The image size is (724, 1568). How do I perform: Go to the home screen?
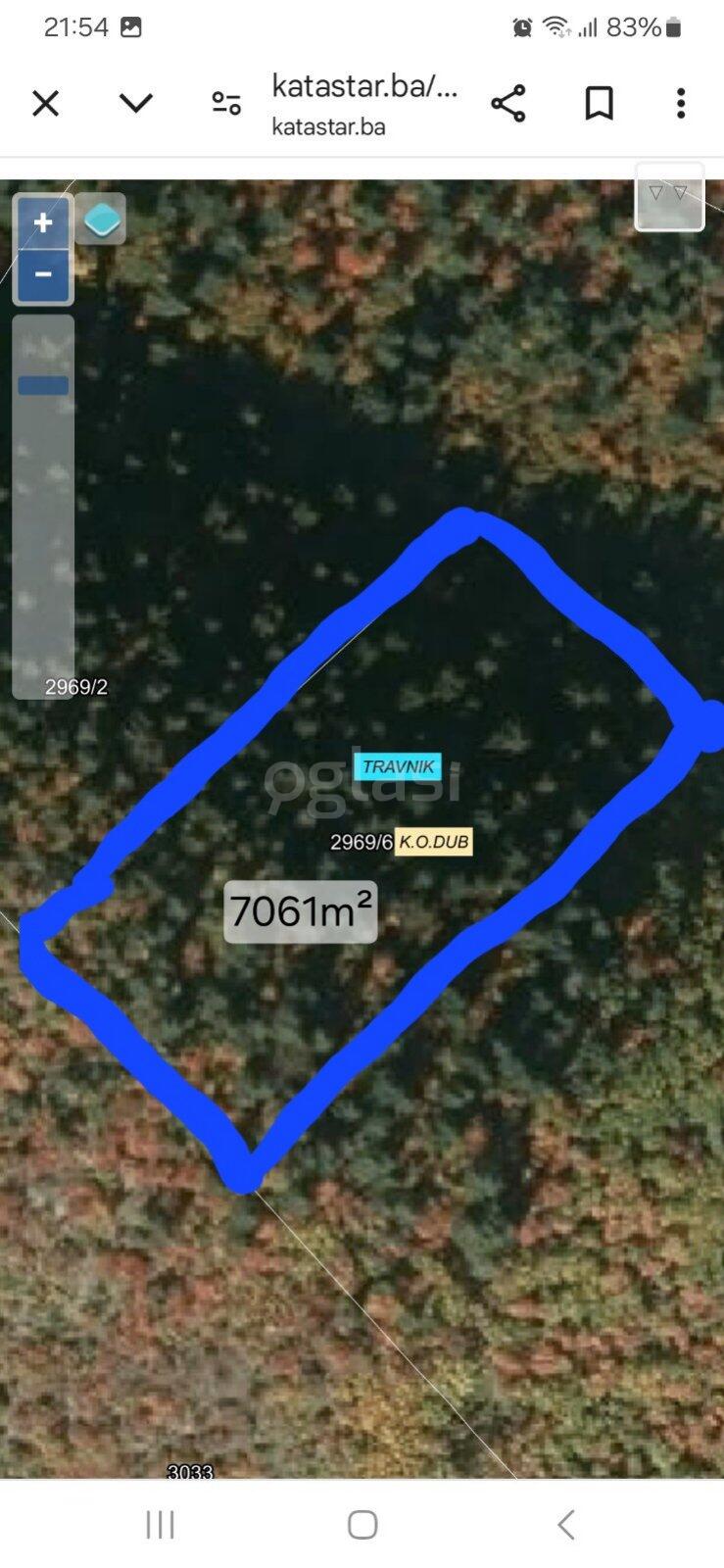[362, 1524]
